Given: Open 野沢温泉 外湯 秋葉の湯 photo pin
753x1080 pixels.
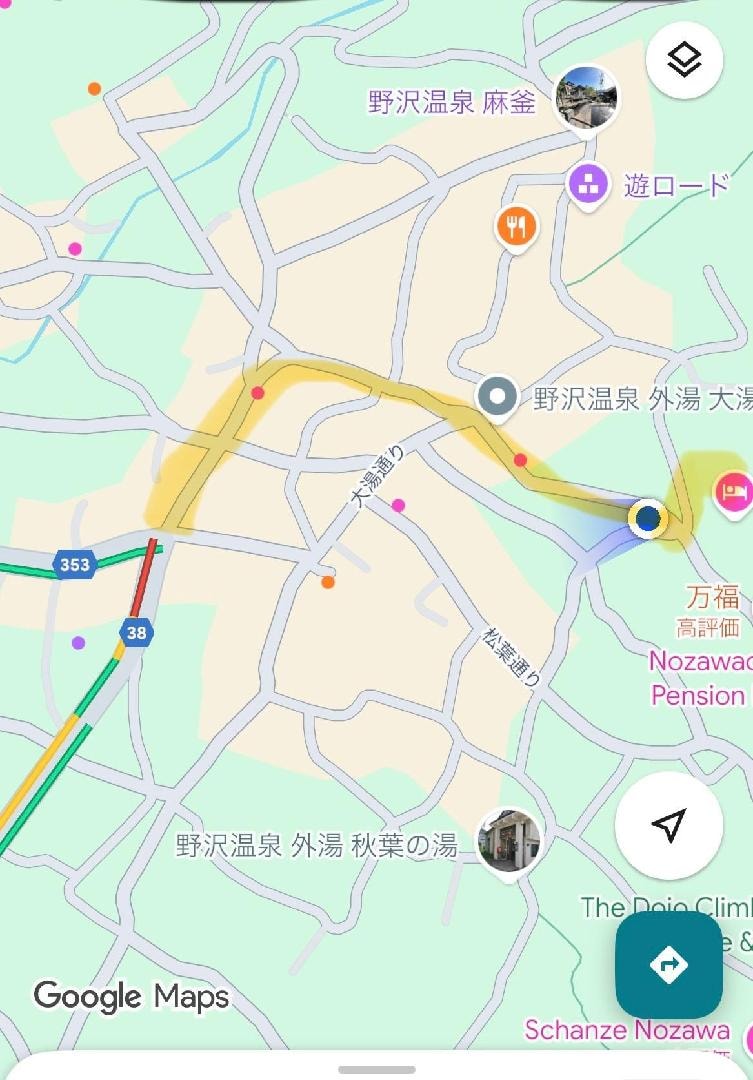Looking at the screenshot, I should click(x=509, y=840).
